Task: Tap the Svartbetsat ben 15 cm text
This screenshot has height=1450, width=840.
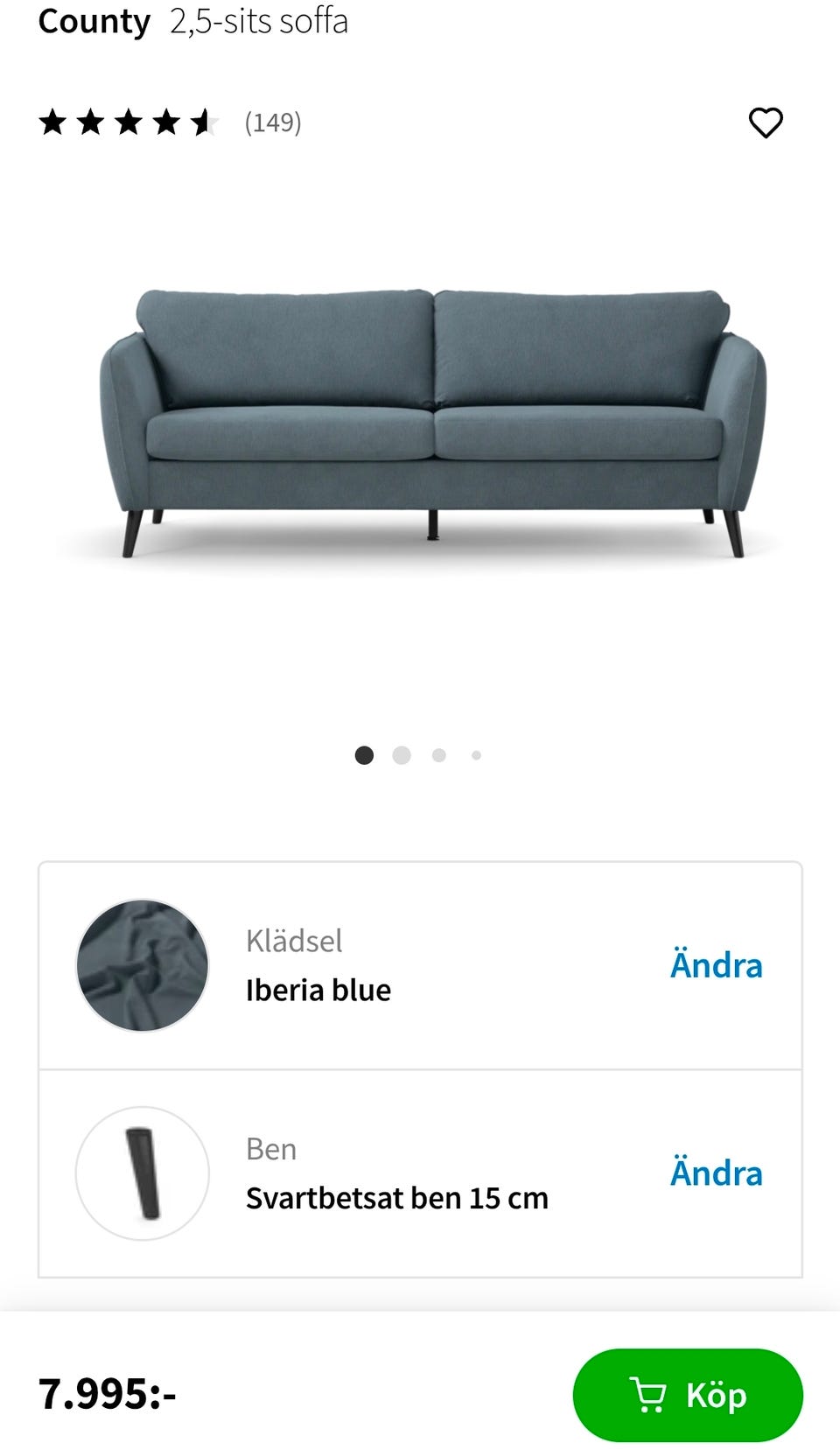Action: [x=398, y=1198]
